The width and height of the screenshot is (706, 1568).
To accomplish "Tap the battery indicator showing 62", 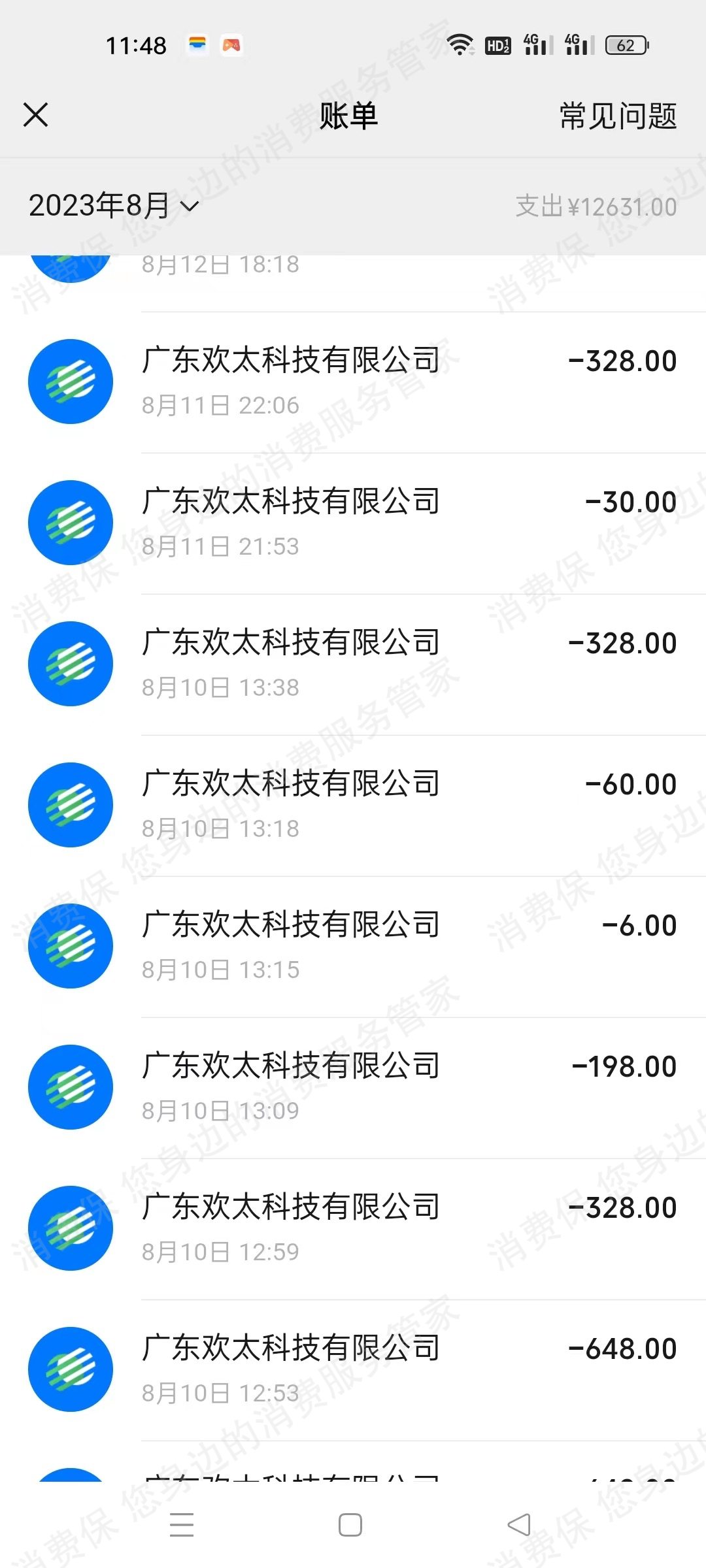I will click(626, 45).
